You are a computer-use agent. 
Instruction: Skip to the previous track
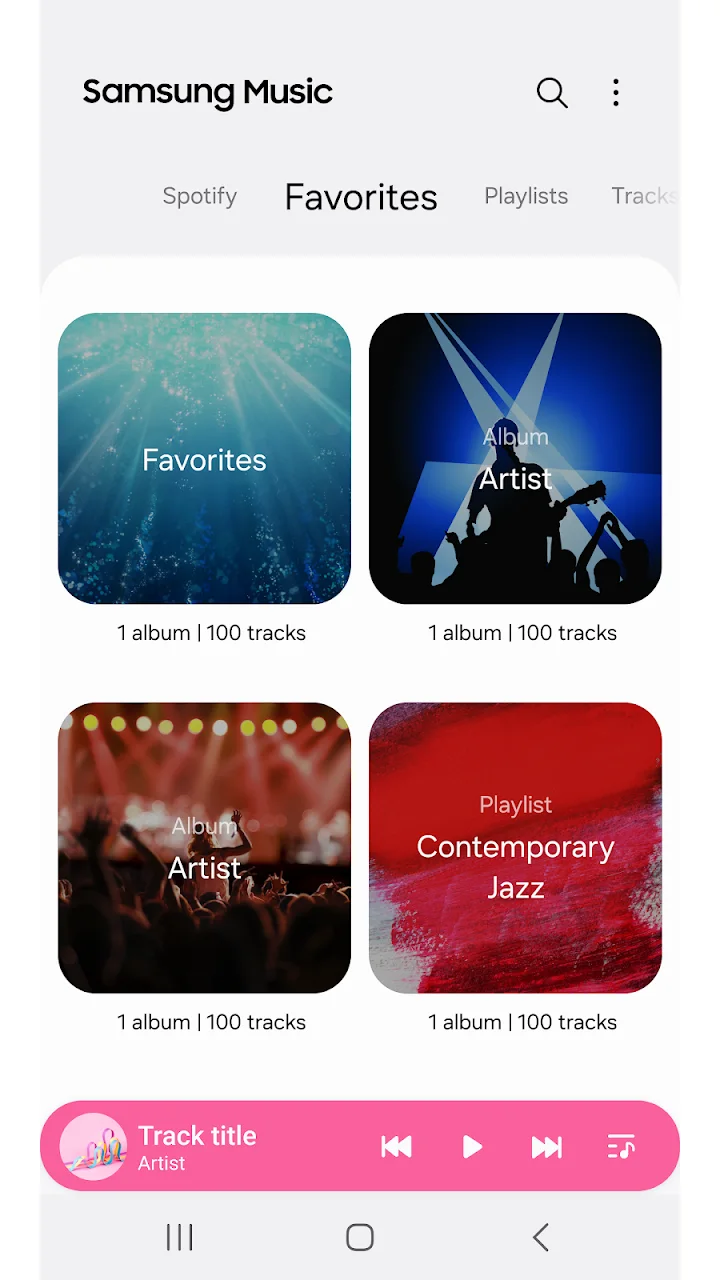396,1147
